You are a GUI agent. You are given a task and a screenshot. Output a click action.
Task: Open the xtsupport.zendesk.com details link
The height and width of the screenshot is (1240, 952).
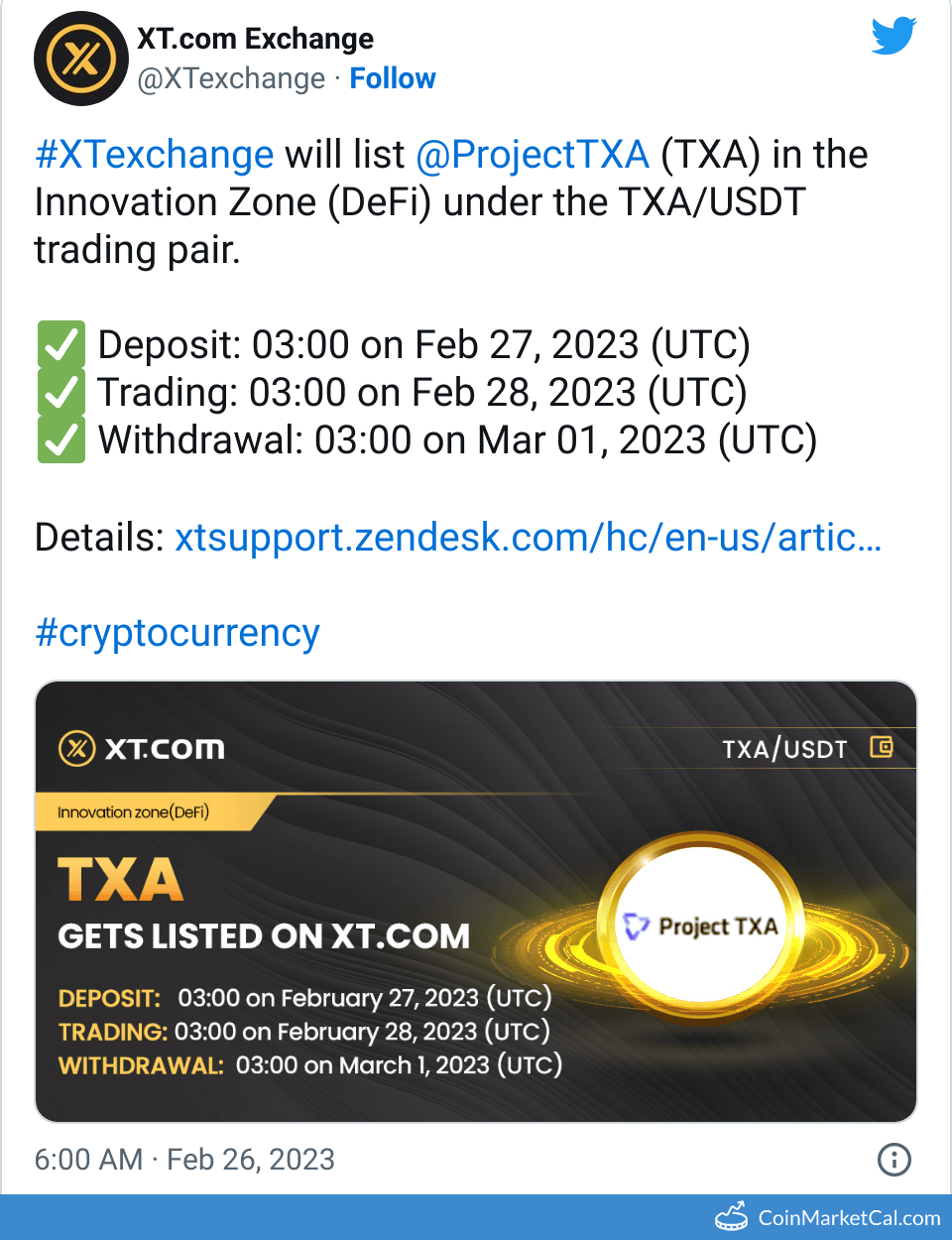528,538
